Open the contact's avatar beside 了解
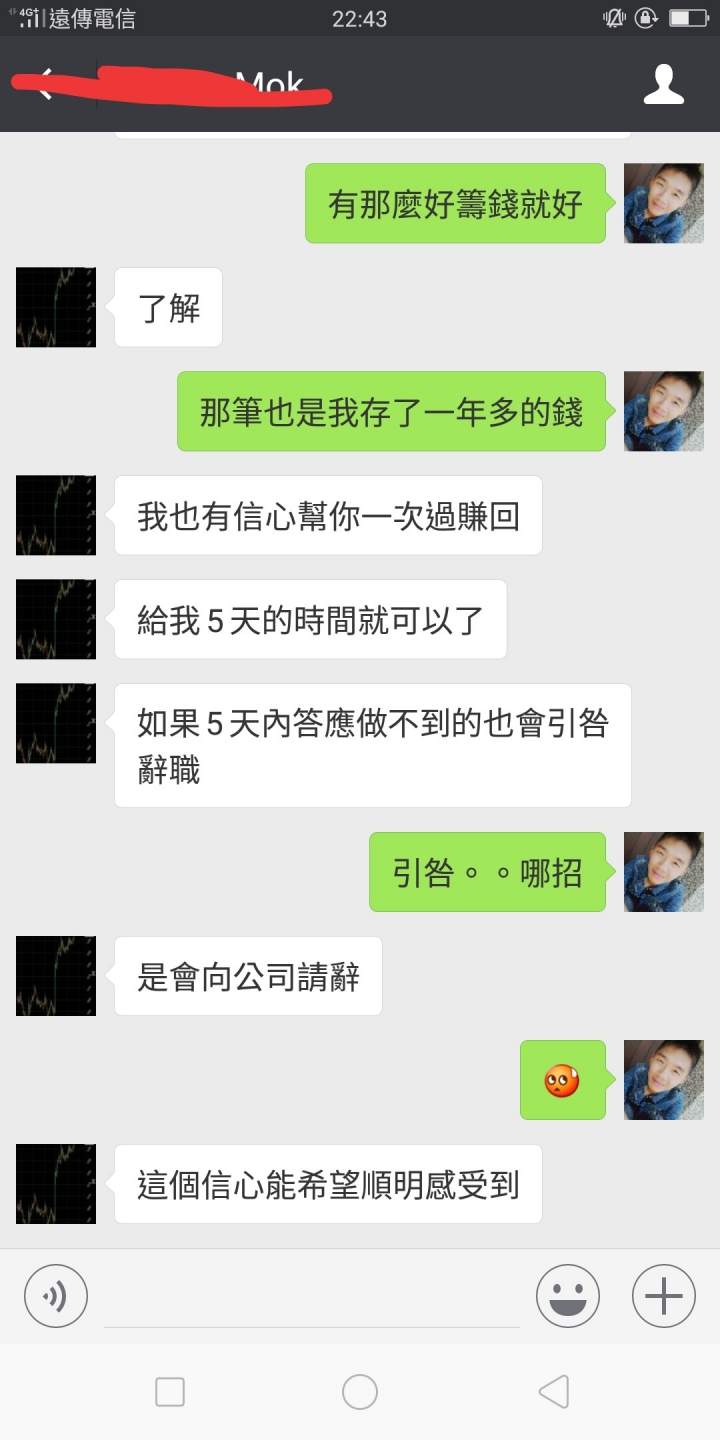720x1440 pixels. coord(56,307)
